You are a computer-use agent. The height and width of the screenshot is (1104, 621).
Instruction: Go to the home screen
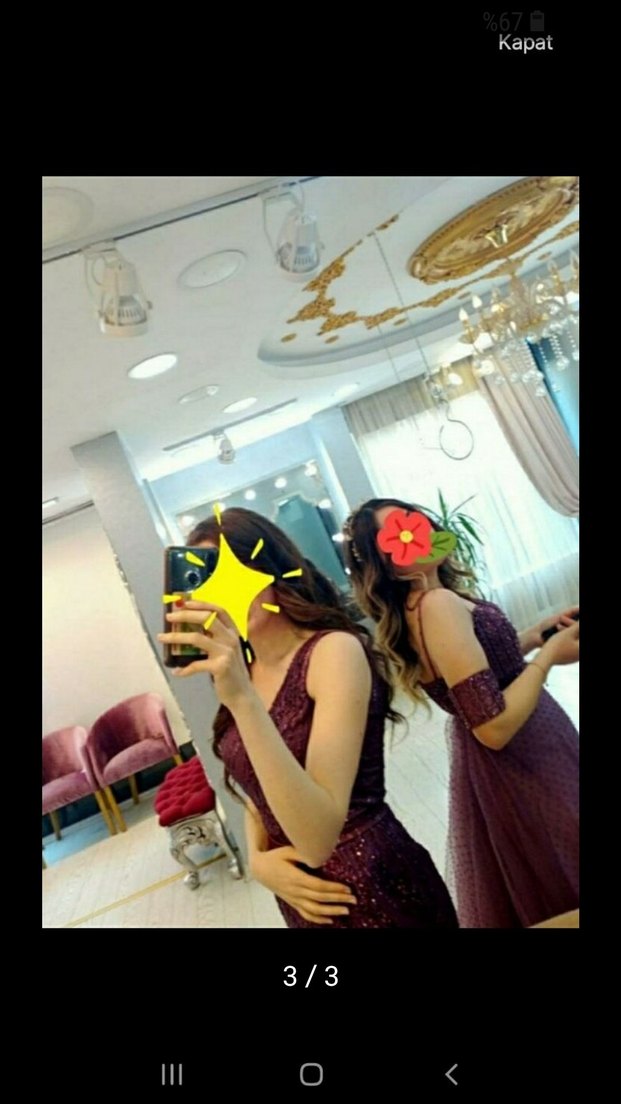pyautogui.click(x=311, y=1074)
